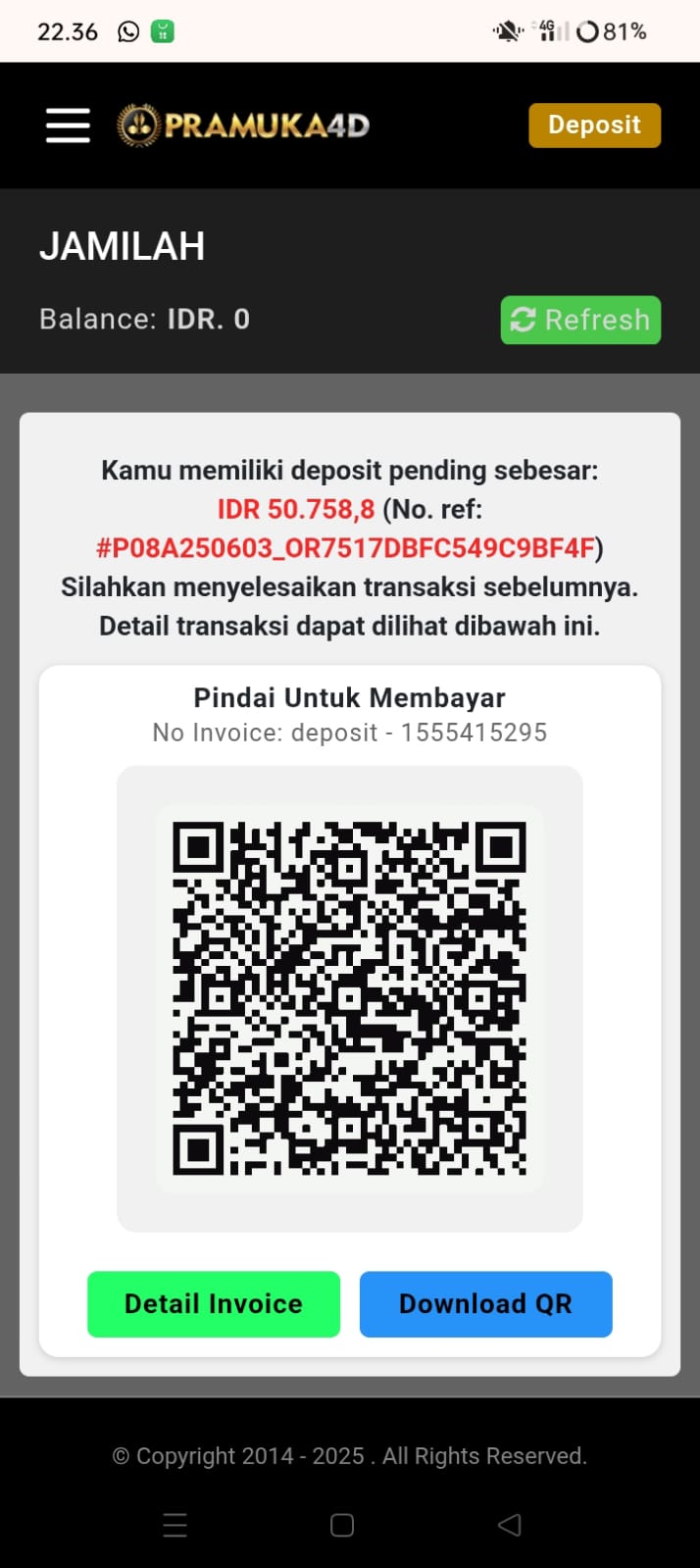Image resolution: width=700 pixels, height=1568 pixels.
Task: Go to PRAMUKA4D home via logo
Action: point(243,126)
